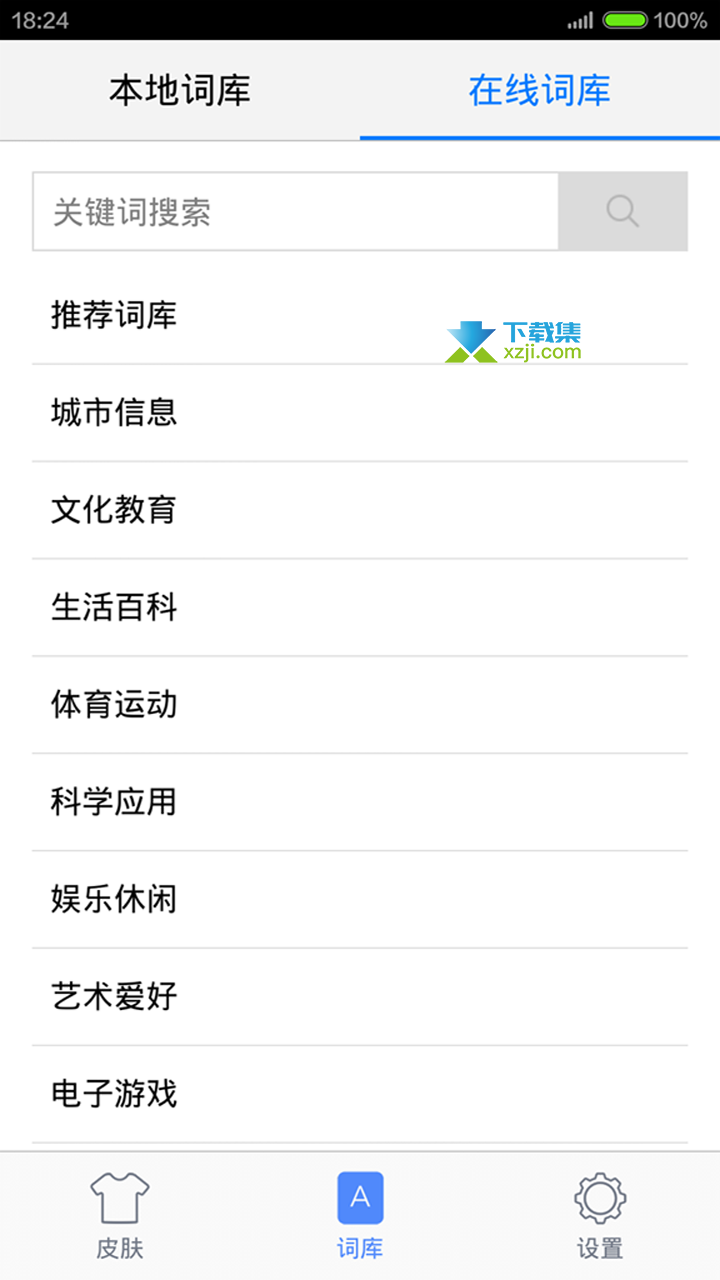Open the 推荐词库 category
Image resolution: width=720 pixels, height=1280 pixels.
coord(360,316)
